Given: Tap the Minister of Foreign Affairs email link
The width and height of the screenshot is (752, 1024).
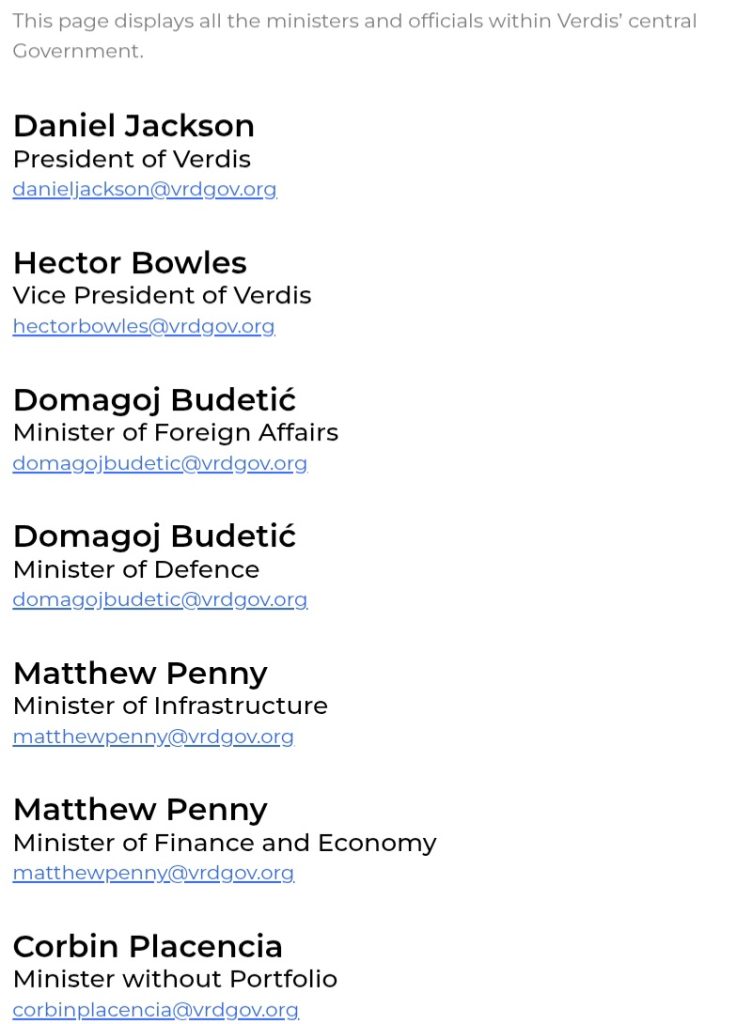Looking at the screenshot, I should (159, 463).
